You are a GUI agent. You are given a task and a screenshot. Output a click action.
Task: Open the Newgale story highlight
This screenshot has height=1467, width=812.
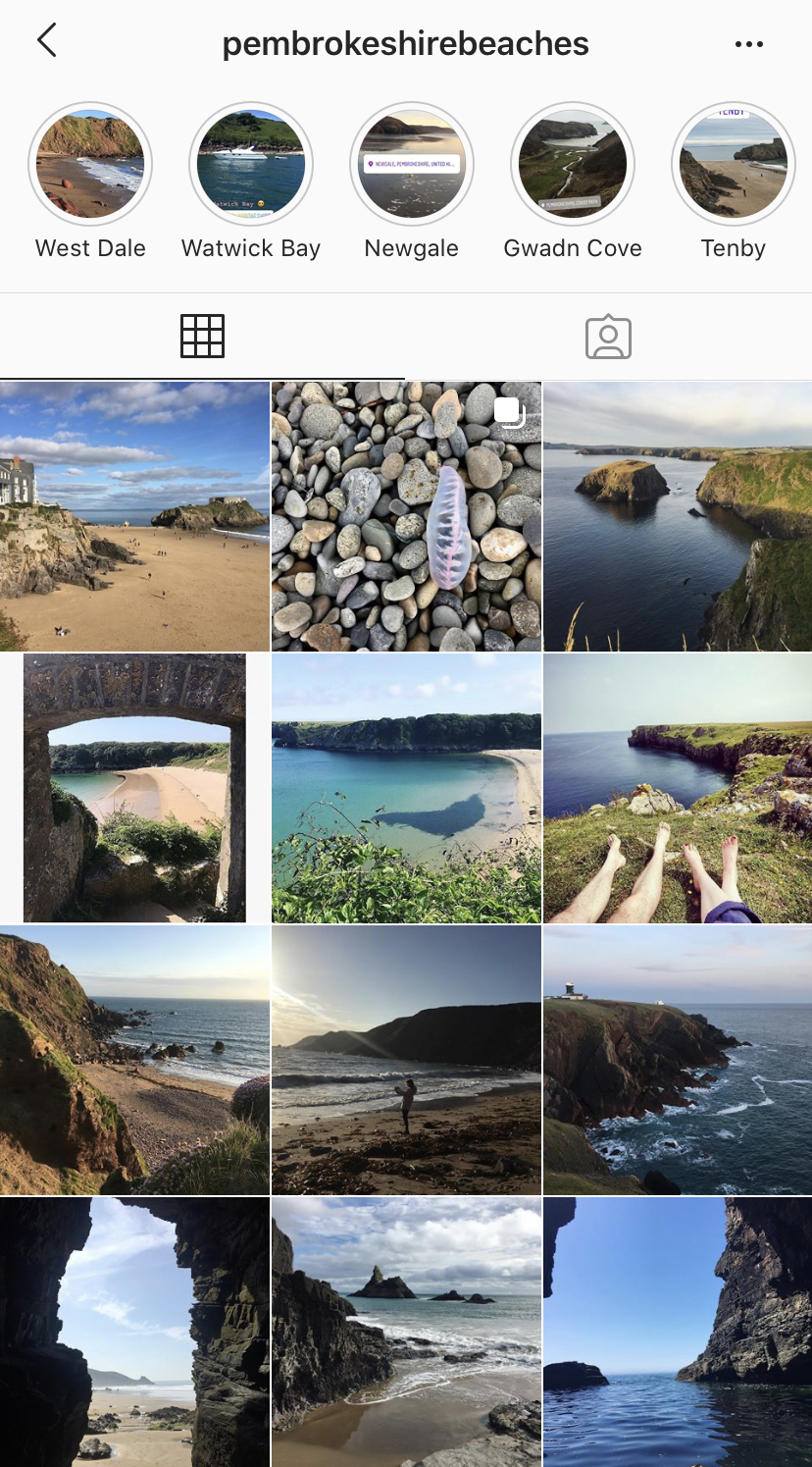tap(411, 165)
